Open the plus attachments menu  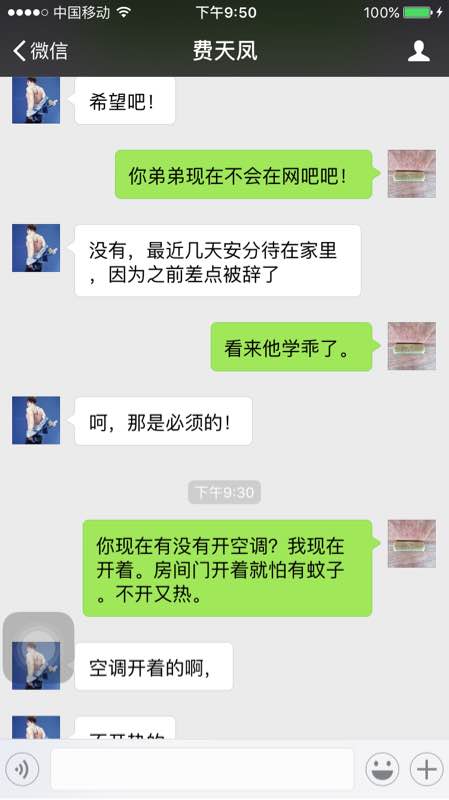click(427, 769)
